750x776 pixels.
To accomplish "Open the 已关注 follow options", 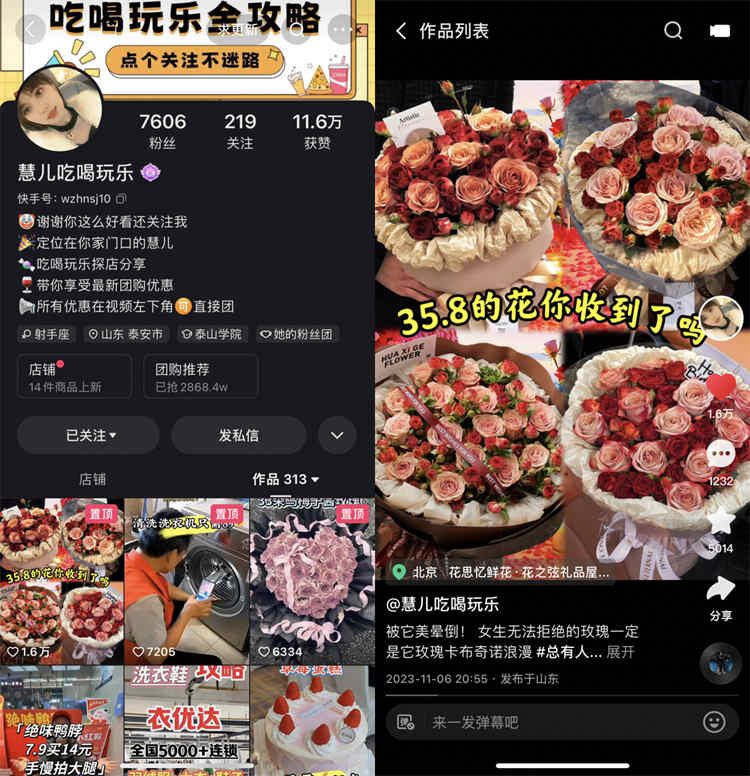I will (x=88, y=435).
